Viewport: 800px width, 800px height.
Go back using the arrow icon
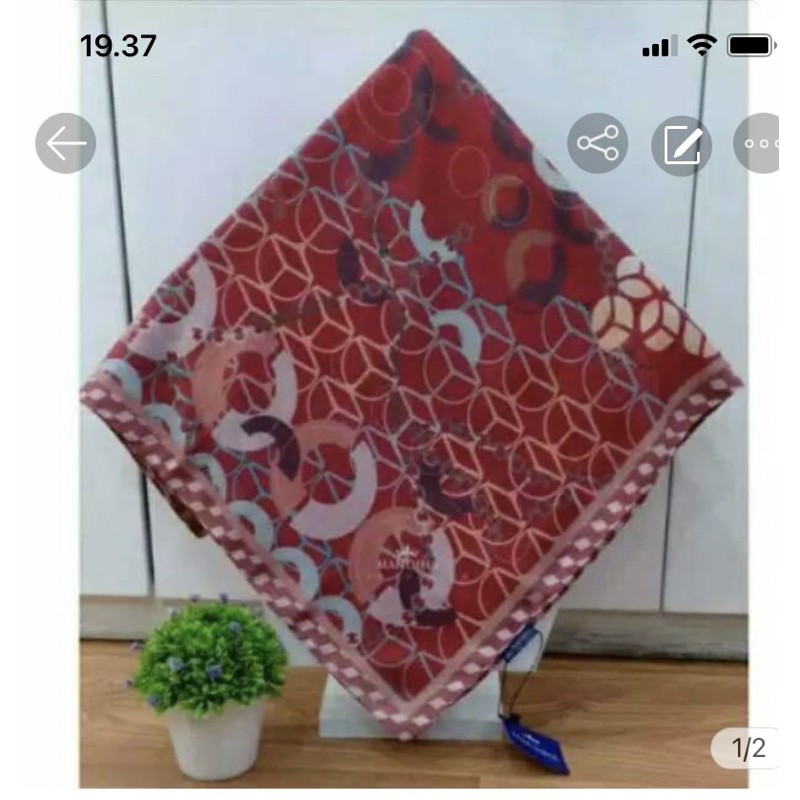[x=66, y=144]
